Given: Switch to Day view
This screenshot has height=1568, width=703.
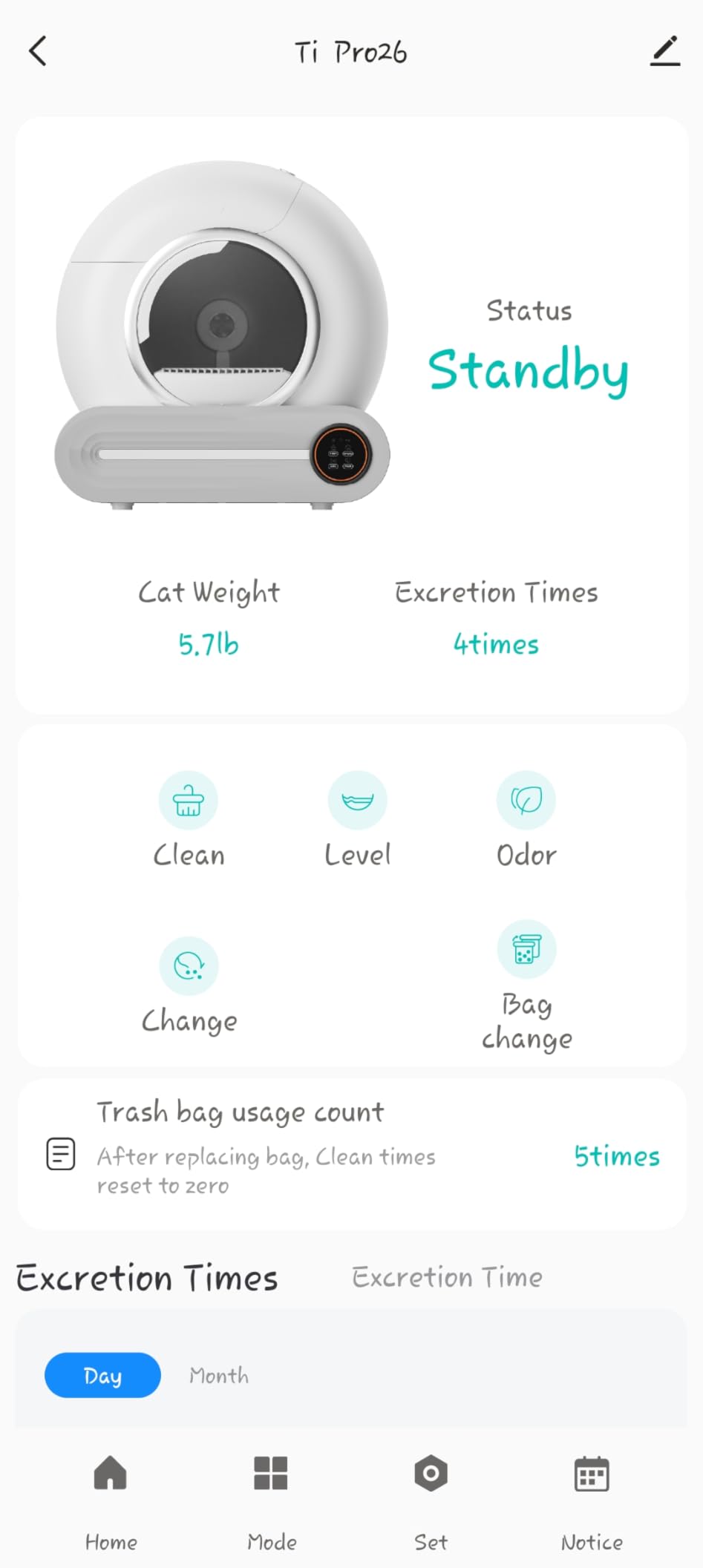Looking at the screenshot, I should 102,1375.
